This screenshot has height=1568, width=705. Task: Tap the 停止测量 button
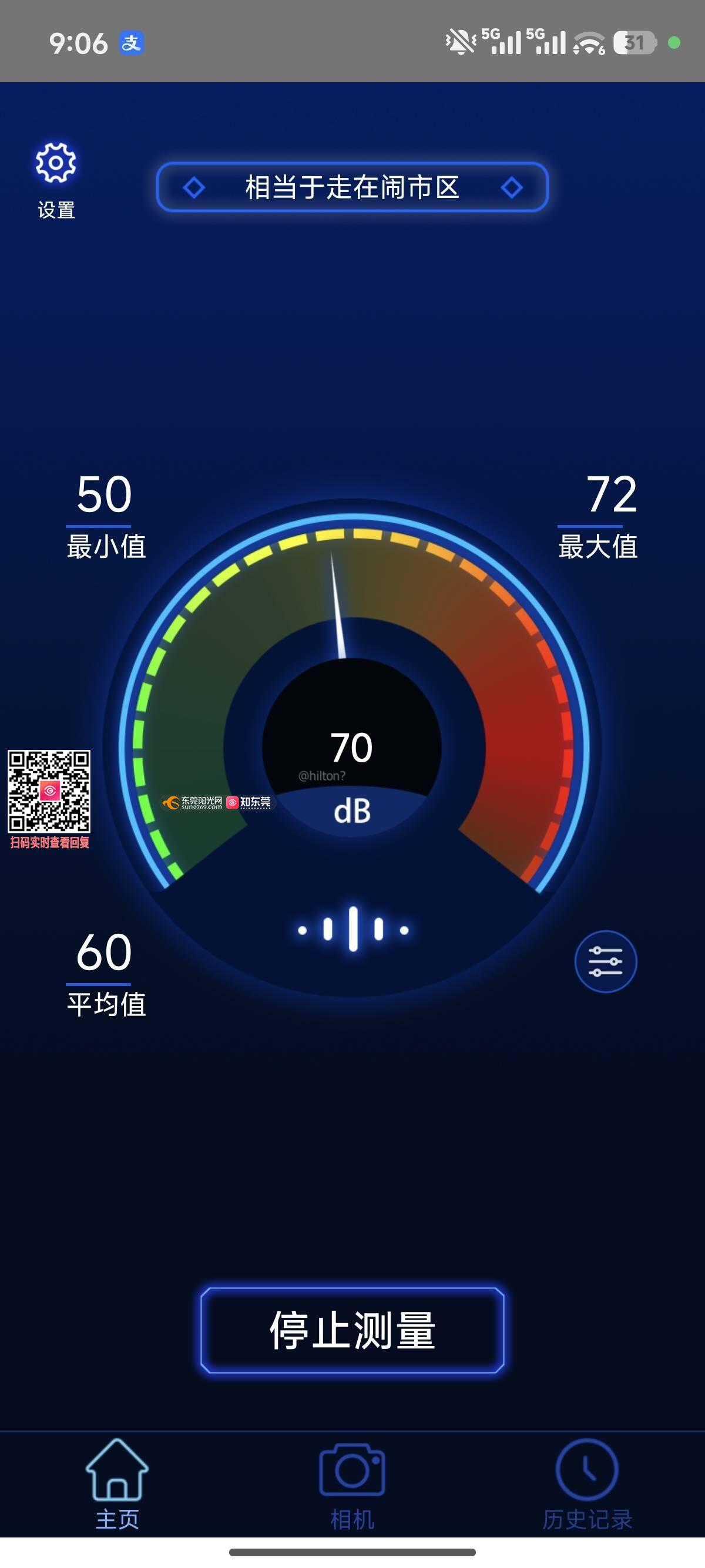352,1331
